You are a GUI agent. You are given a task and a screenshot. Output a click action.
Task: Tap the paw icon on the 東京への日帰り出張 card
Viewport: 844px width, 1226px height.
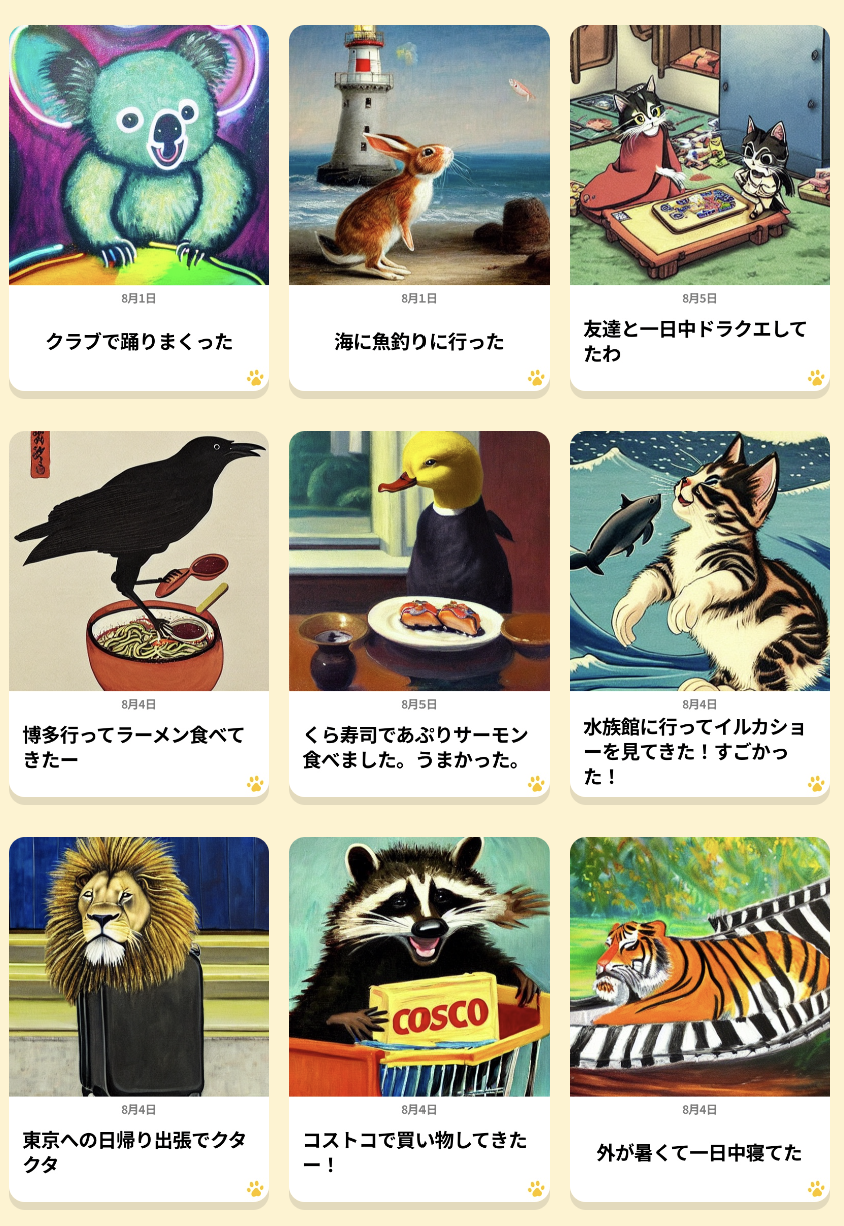click(255, 1189)
